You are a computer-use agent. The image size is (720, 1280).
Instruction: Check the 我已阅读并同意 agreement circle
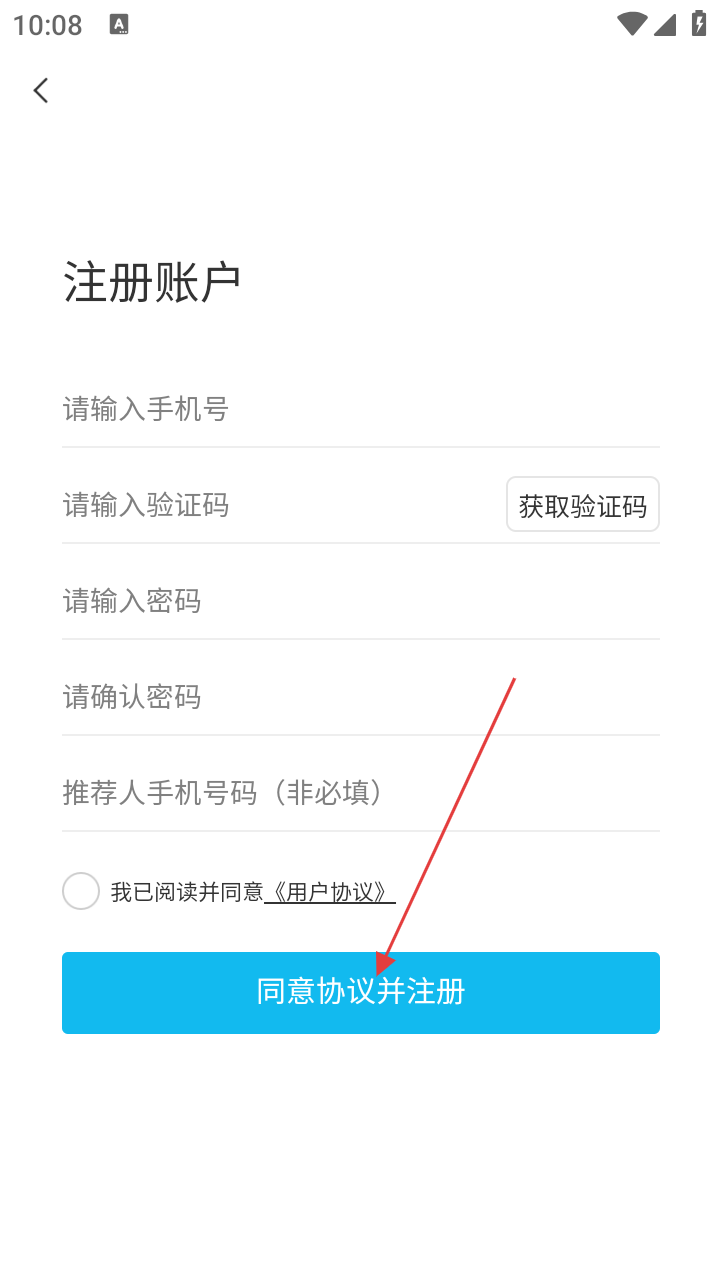point(81,891)
